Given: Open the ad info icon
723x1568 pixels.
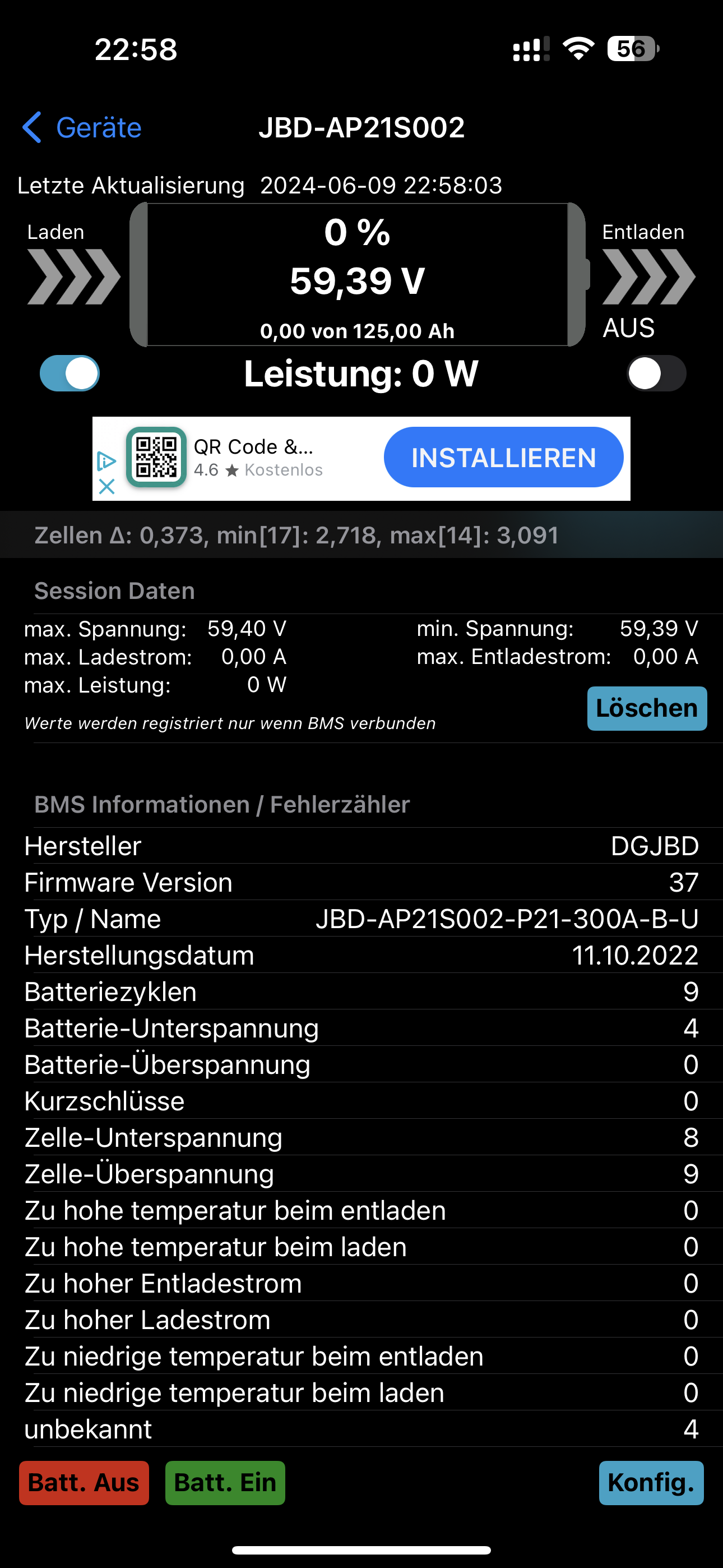Looking at the screenshot, I should (106, 462).
